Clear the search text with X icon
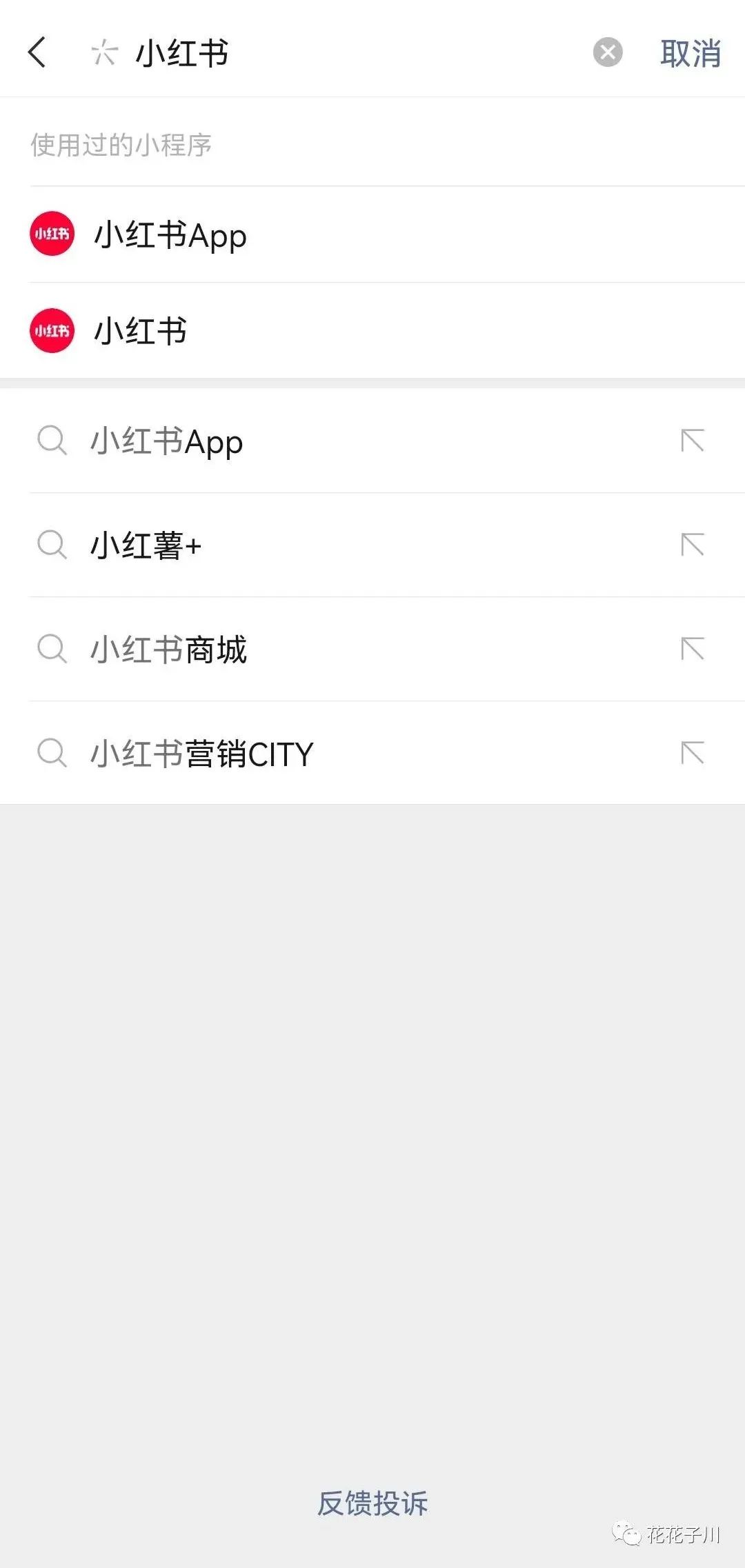745x1568 pixels. click(608, 52)
